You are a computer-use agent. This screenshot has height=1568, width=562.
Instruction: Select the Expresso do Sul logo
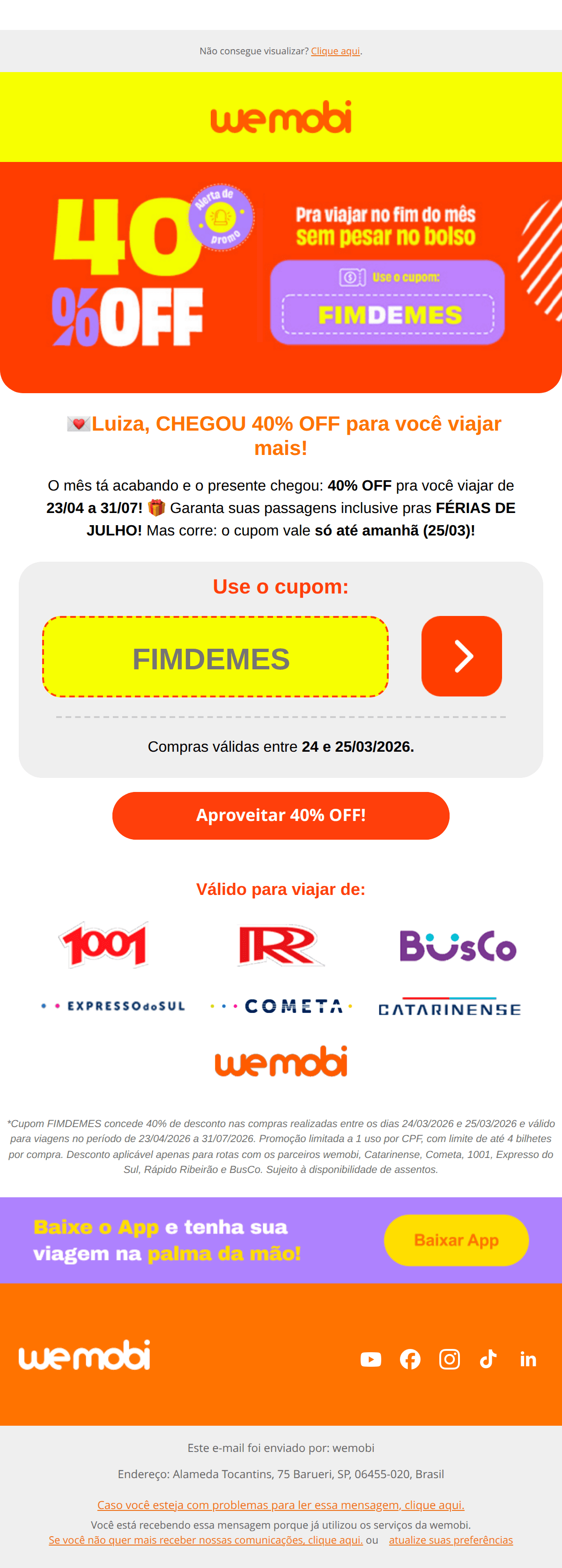pos(113,1006)
